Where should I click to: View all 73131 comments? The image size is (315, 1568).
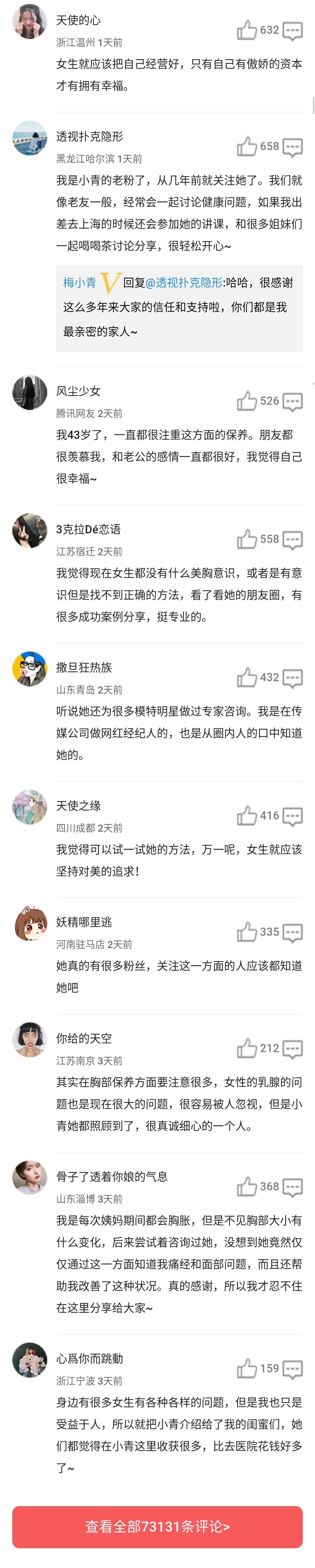pos(157,1526)
